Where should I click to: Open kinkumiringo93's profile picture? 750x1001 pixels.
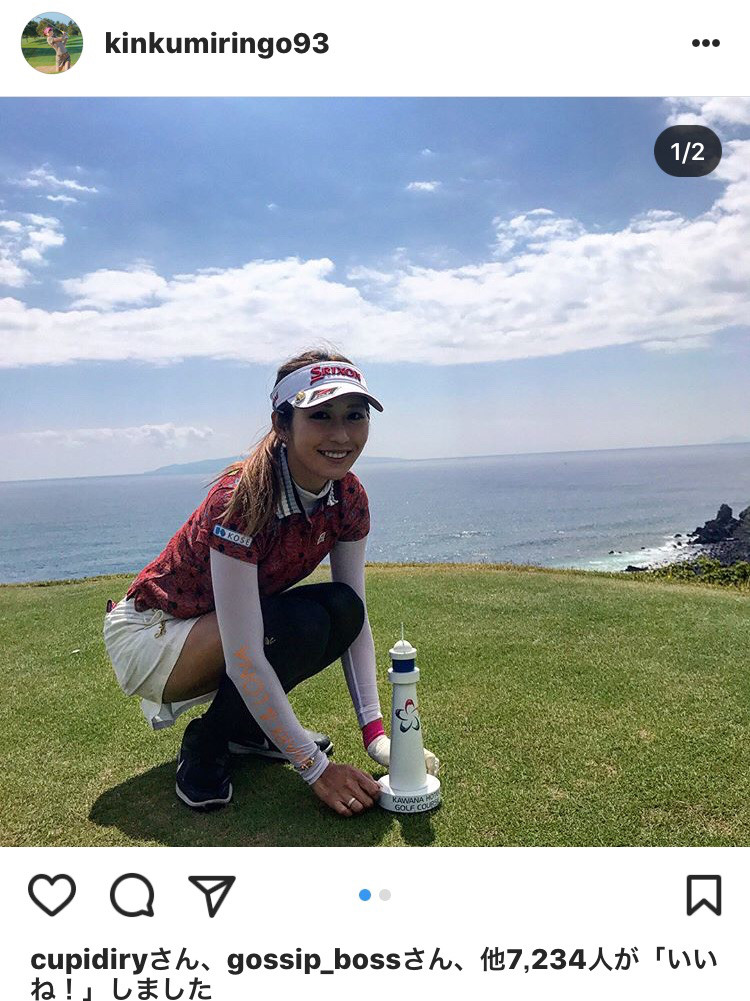coord(52,43)
